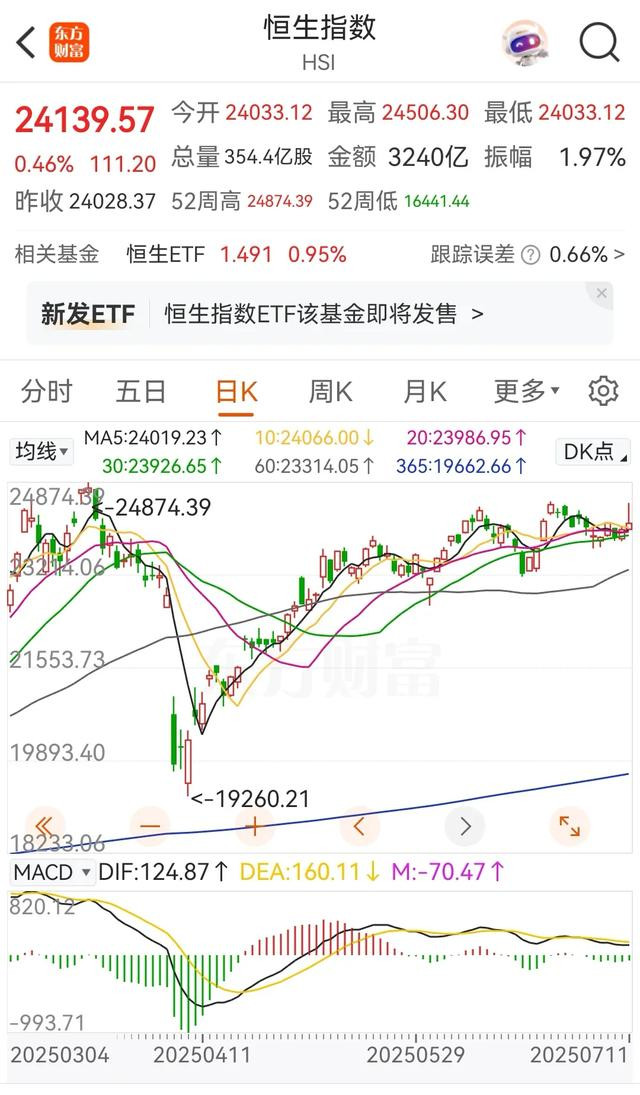This screenshot has height=1095, width=640.
Task: Toggle the DK点 button
Action: (x=592, y=452)
